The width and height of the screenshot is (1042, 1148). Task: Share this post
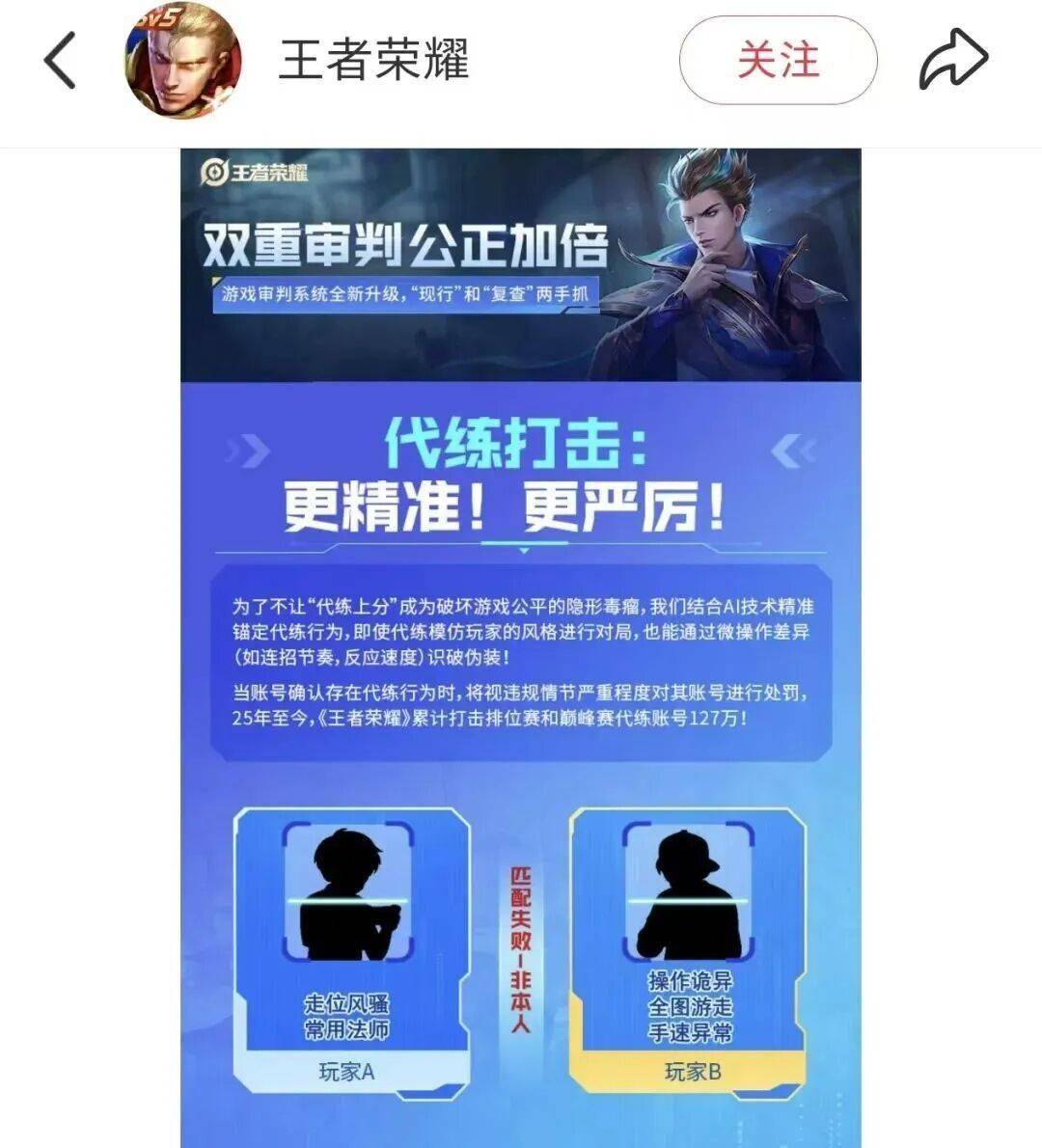952,60
